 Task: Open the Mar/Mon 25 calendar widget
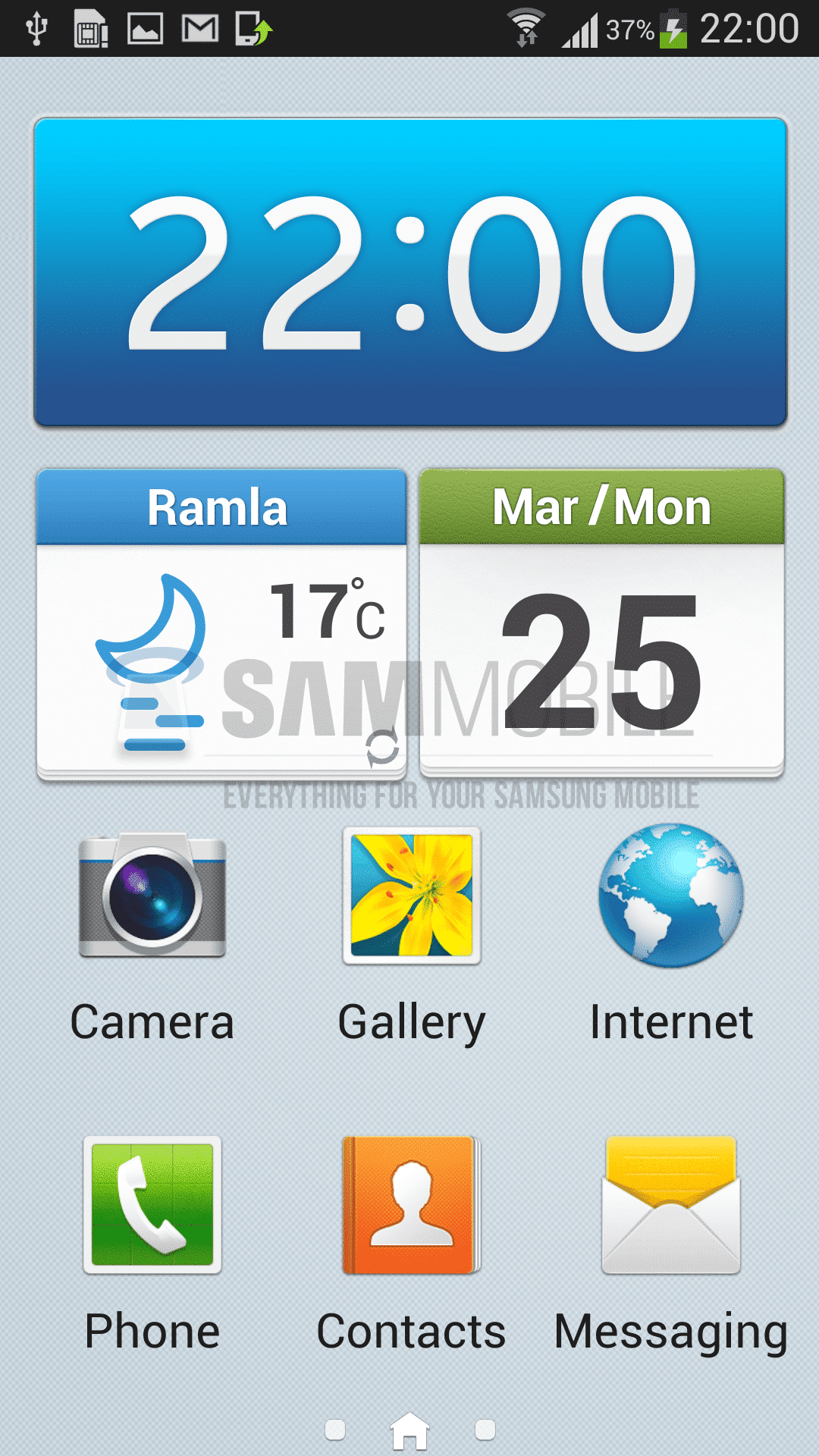(x=601, y=622)
